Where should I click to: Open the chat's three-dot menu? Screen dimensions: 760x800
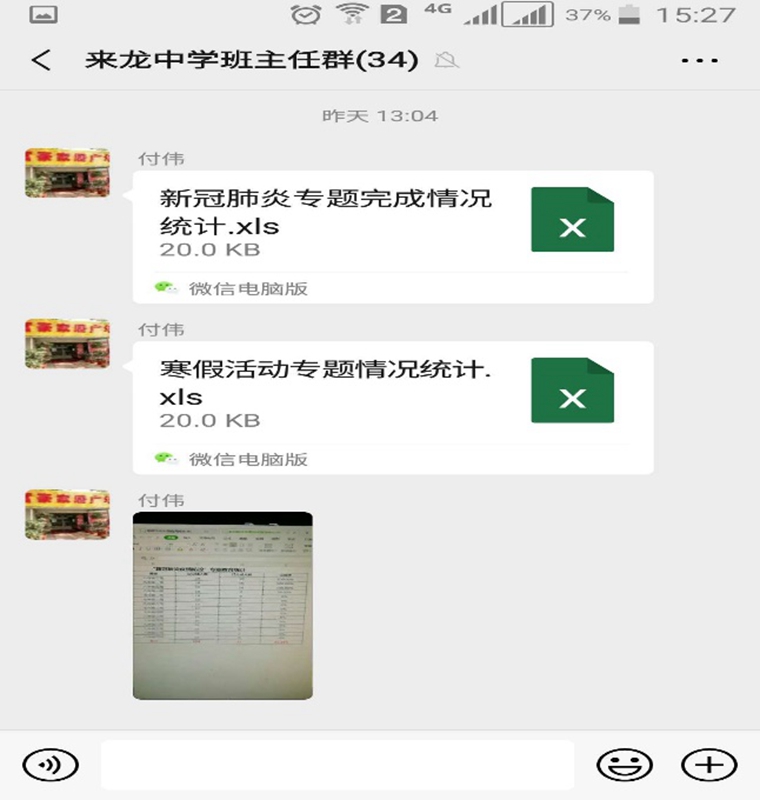click(x=699, y=60)
